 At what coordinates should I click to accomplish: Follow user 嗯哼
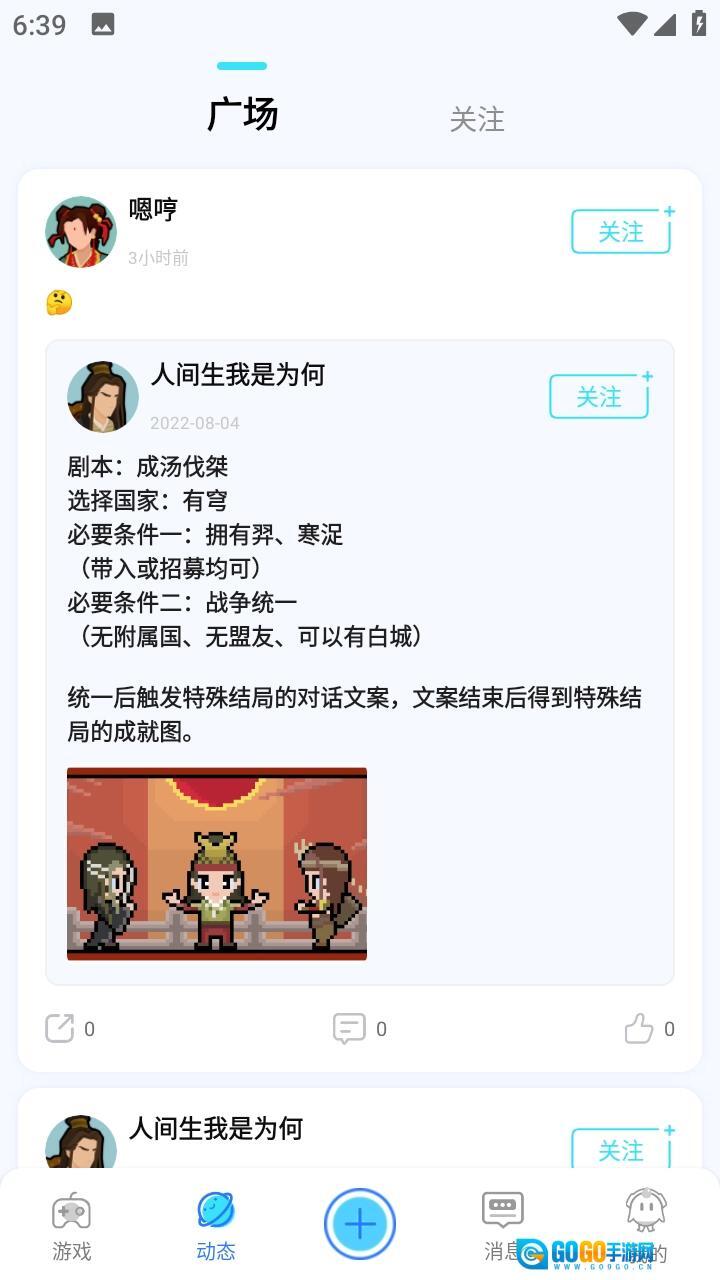tap(620, 232)
